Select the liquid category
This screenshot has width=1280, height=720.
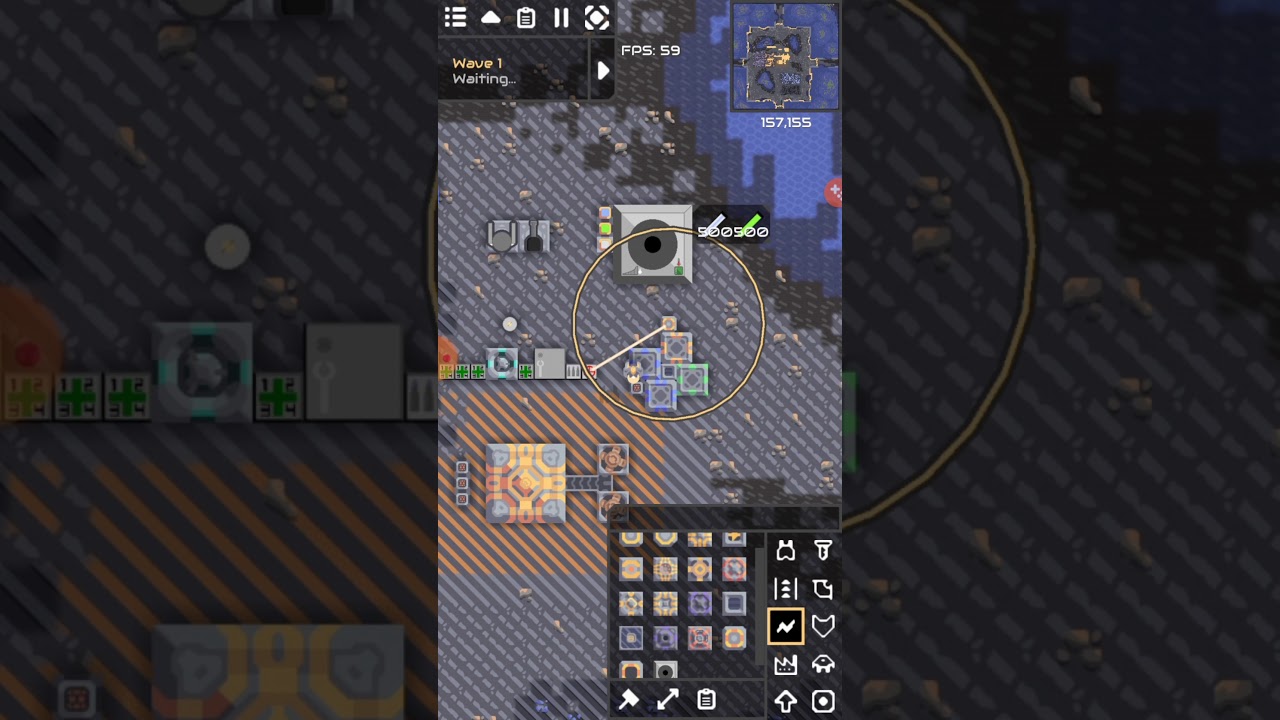[823, 589]
